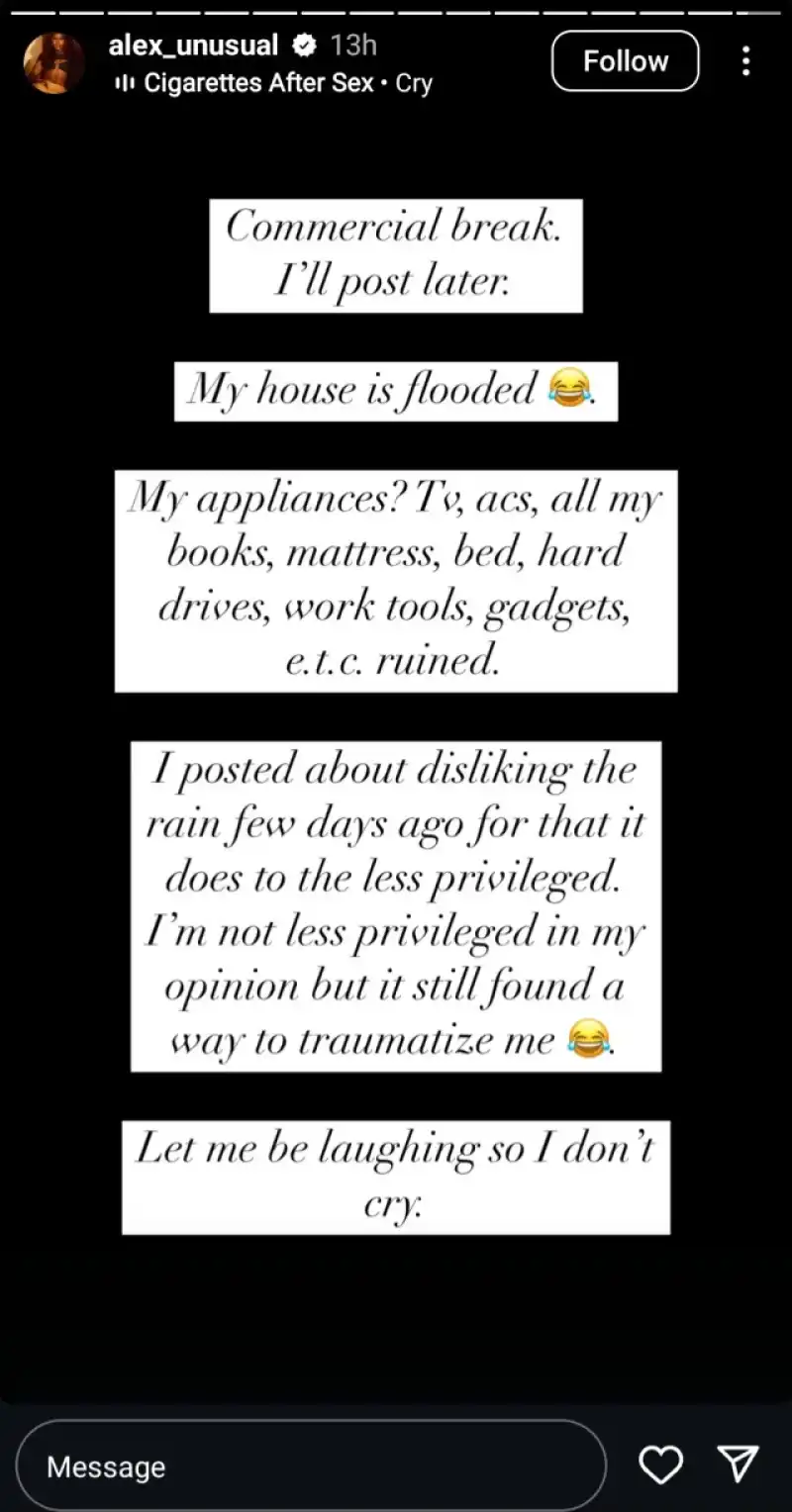Open alex_unusual's profile picture

point(53,62)
